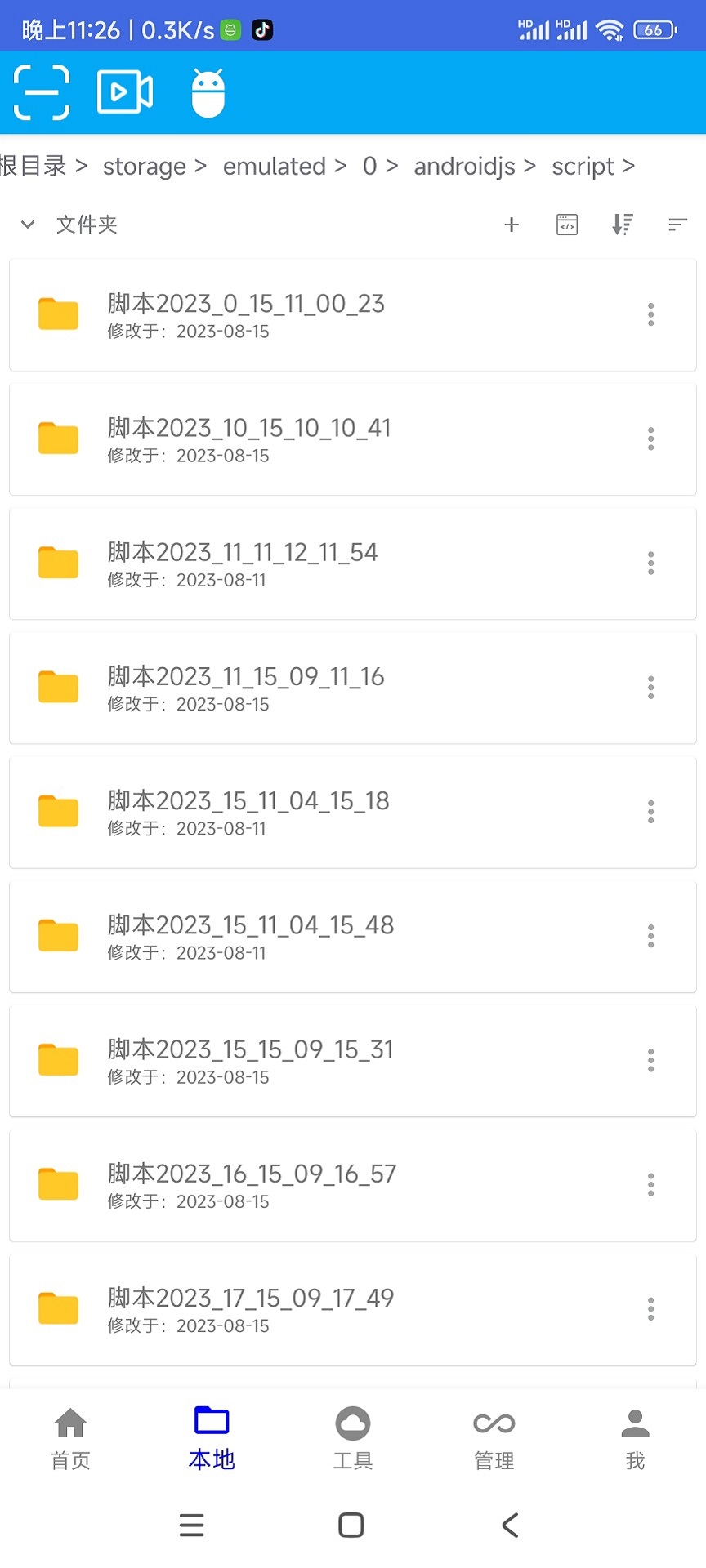Image resolution: width=706 pixels, height=1568 pixels.
Task: Open the screen recording icon
Action: (125, 92)
